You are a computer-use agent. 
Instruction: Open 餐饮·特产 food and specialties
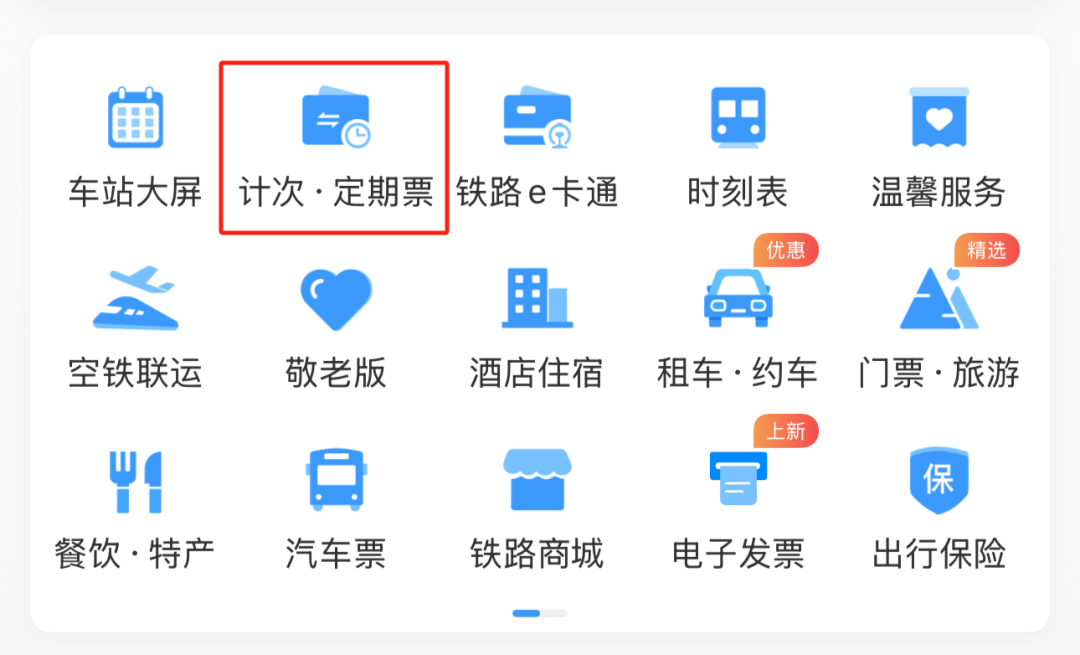[135, 507]
